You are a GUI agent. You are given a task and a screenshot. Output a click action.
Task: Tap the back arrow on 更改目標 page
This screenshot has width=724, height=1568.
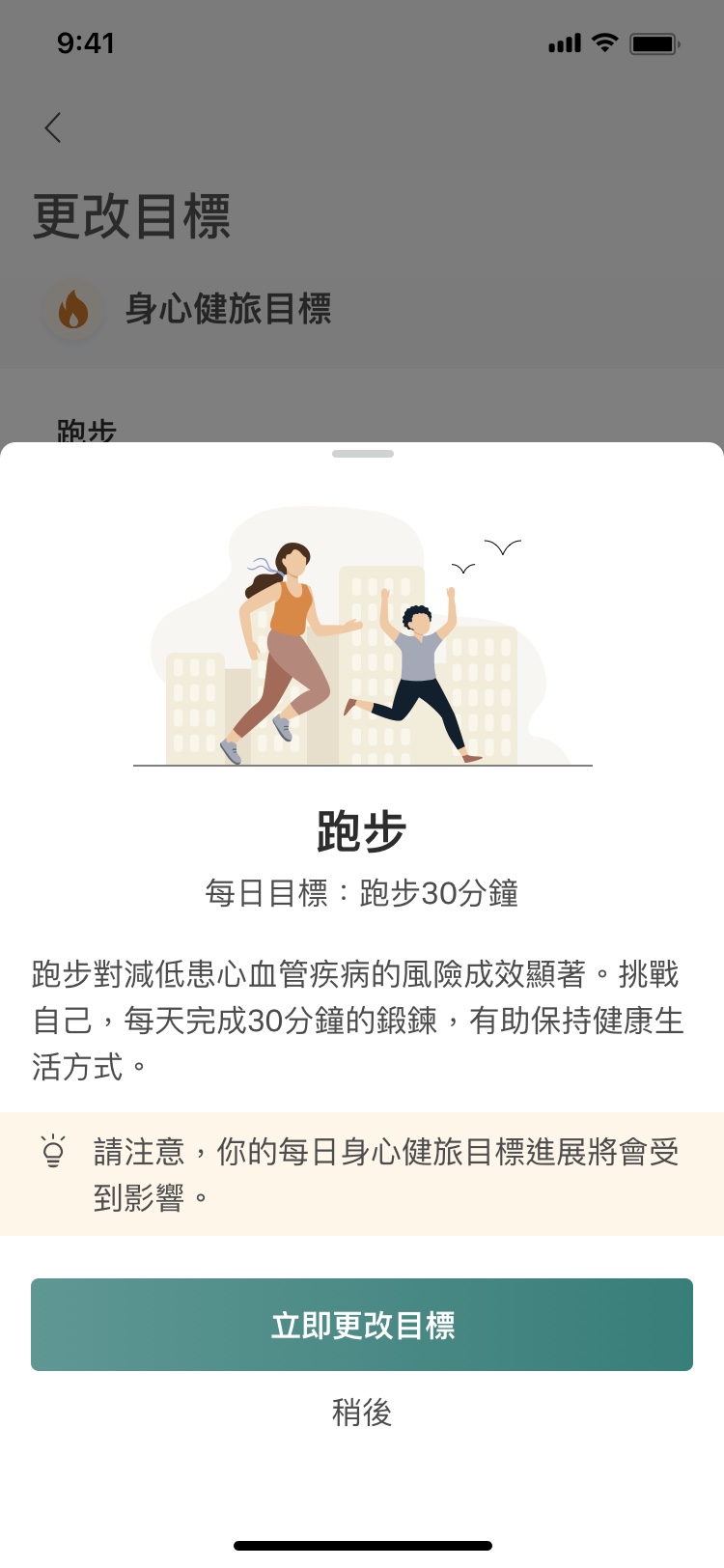click(x=53, y=127)
